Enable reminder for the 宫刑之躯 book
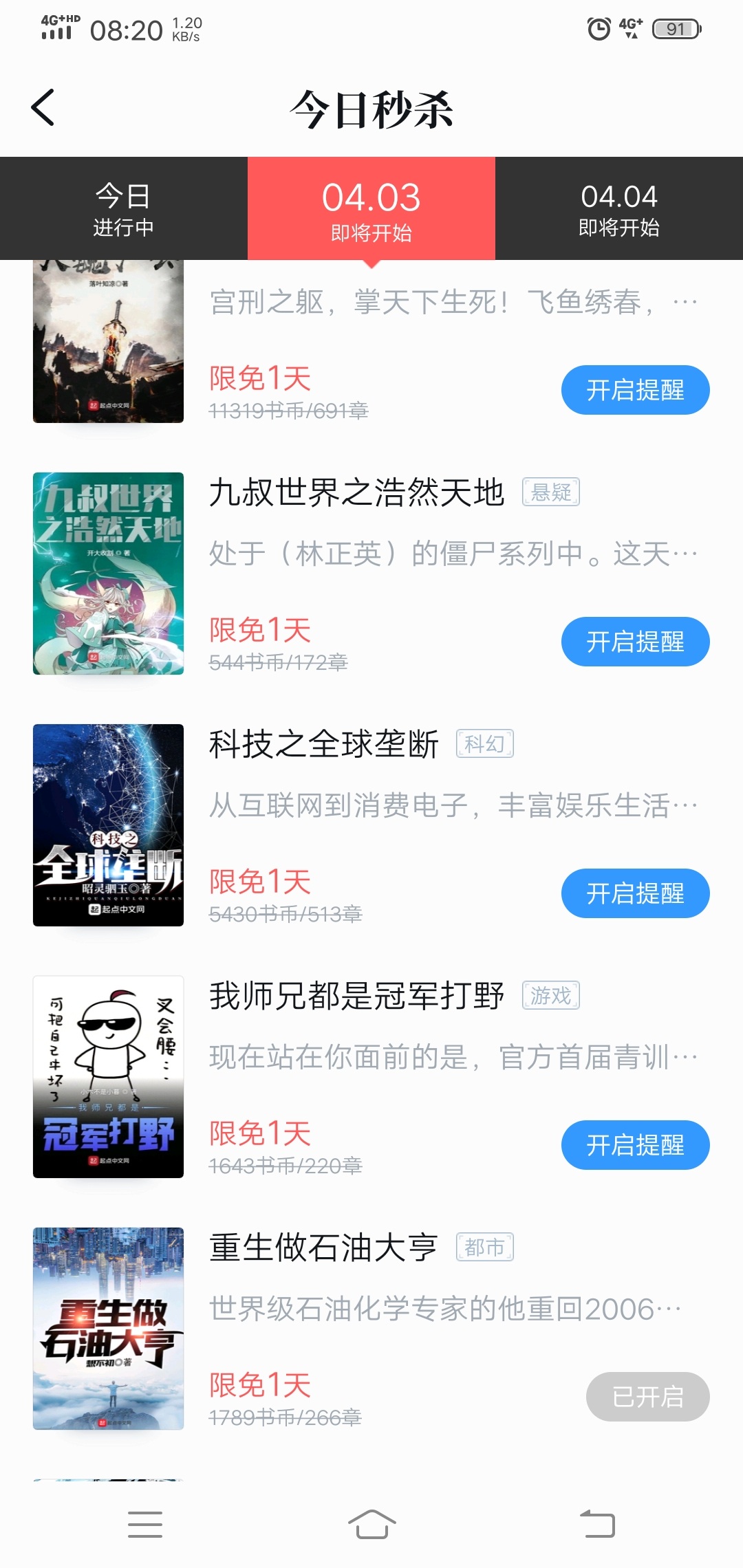Viewport: 743px width, 1568px height. pos(635,390)
